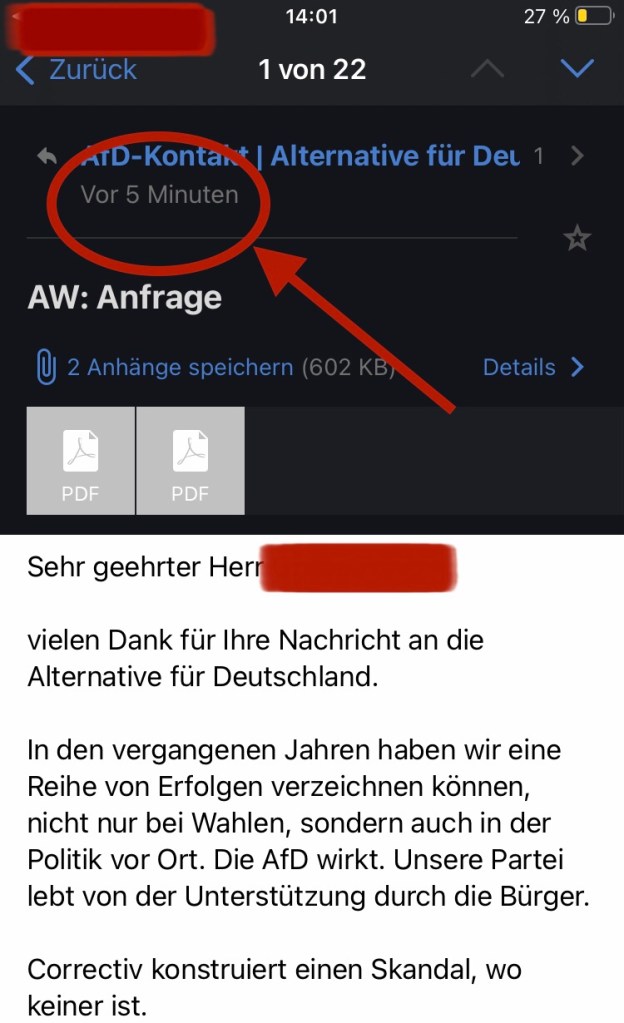Viewport: 624px width, 1023px height.
Task: Show attachment Details
Action: point(532,367)
